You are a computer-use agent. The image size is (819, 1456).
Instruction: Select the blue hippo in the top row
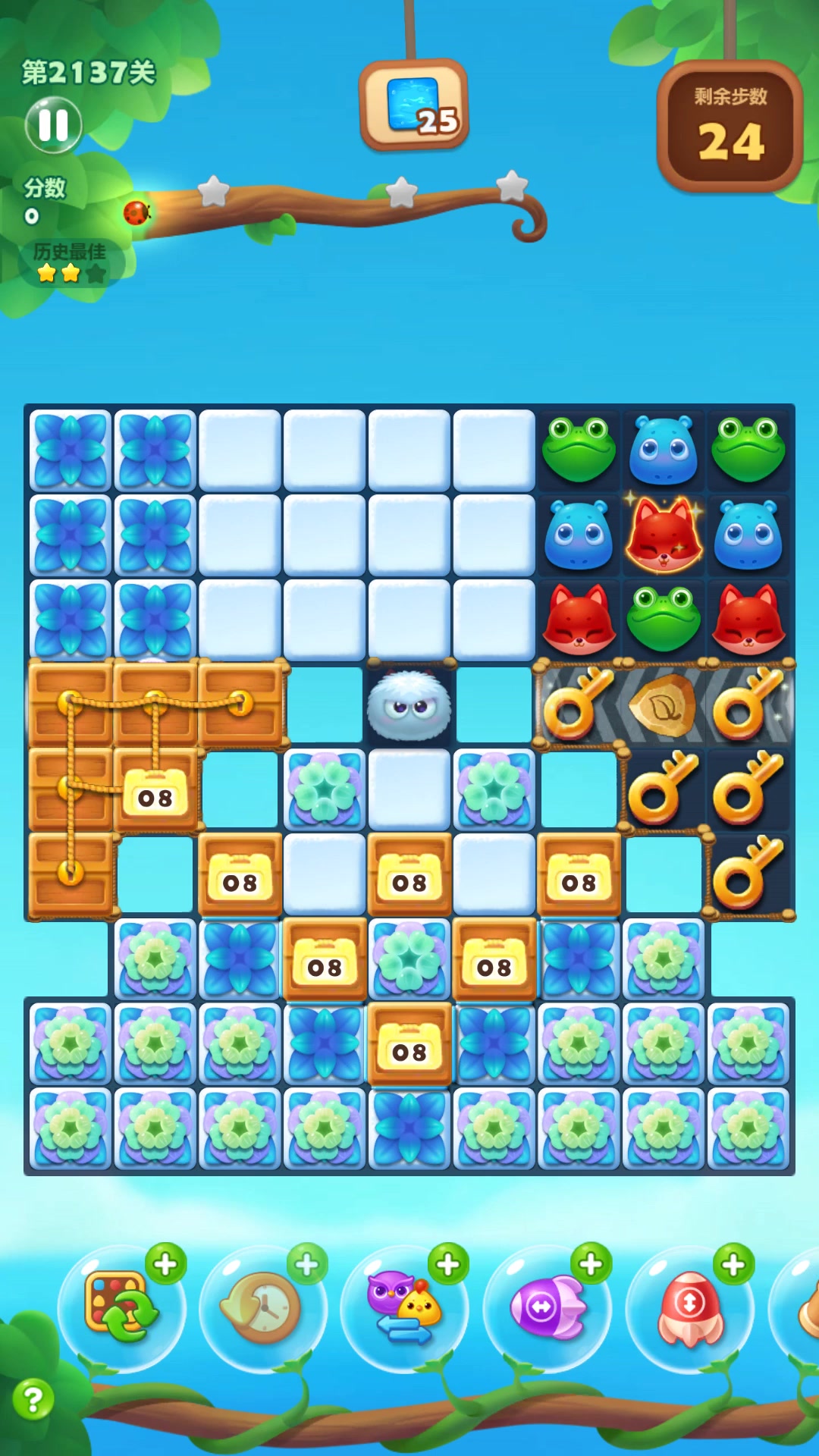coord(664,450)
